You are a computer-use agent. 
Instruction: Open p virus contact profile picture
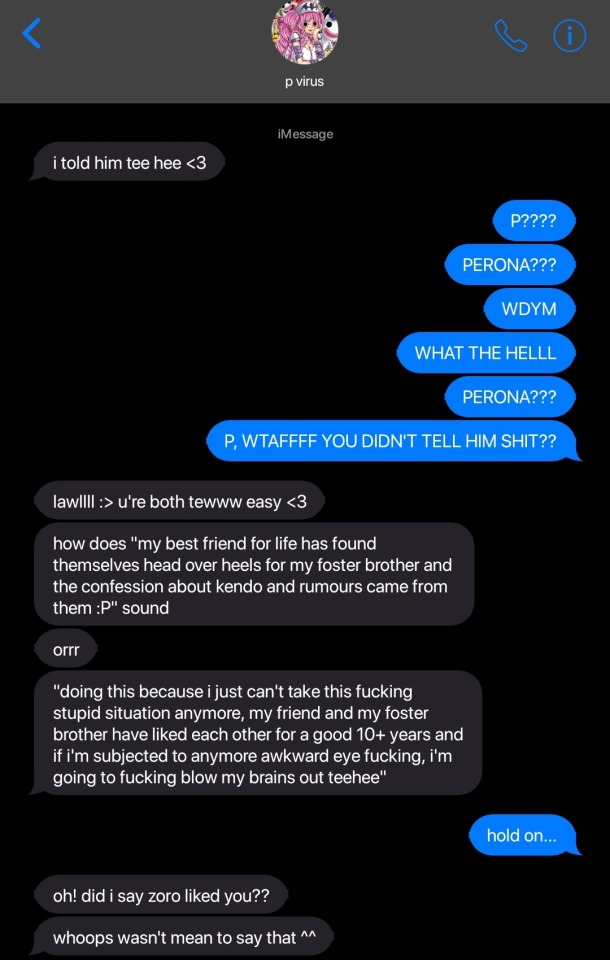click(x=305, y=33)
